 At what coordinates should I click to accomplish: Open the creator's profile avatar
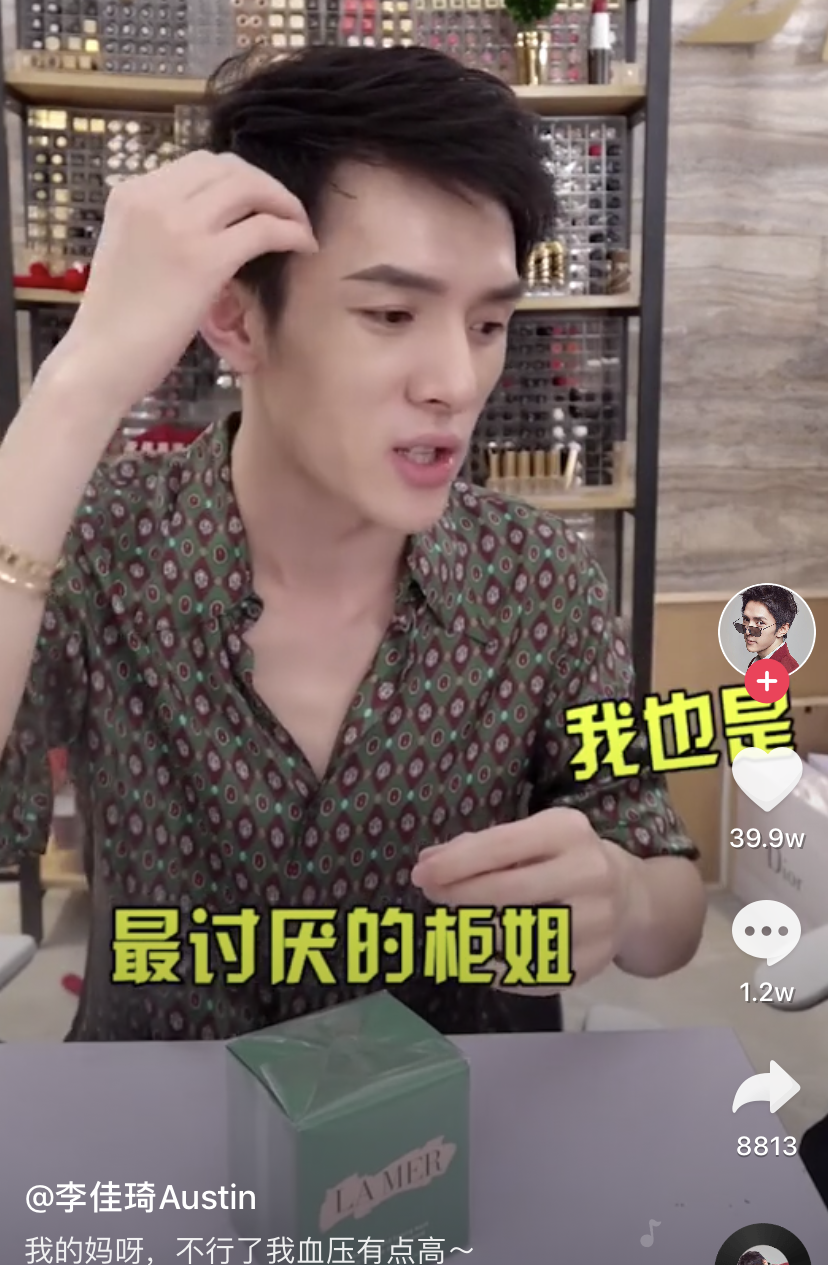coord(767,630)
